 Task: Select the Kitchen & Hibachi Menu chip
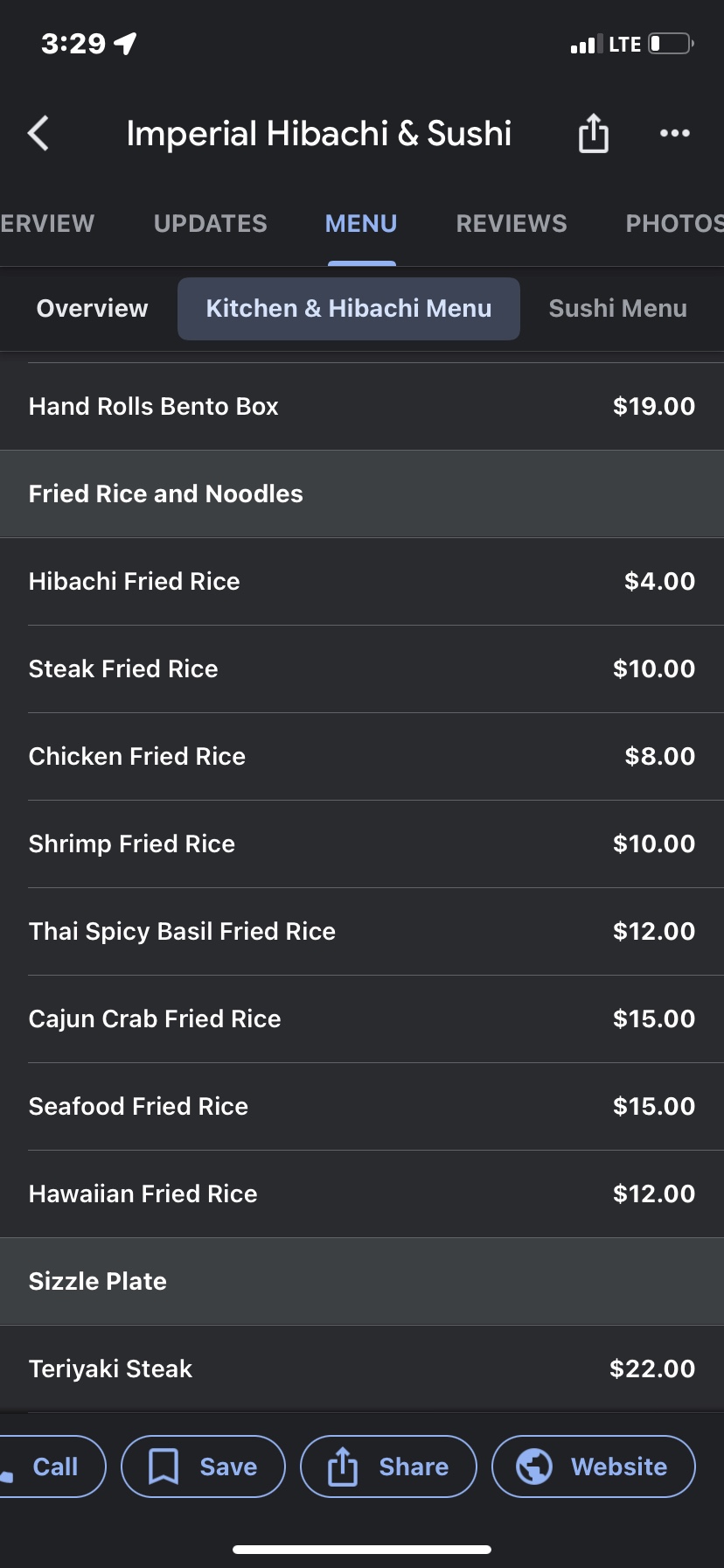348,309
